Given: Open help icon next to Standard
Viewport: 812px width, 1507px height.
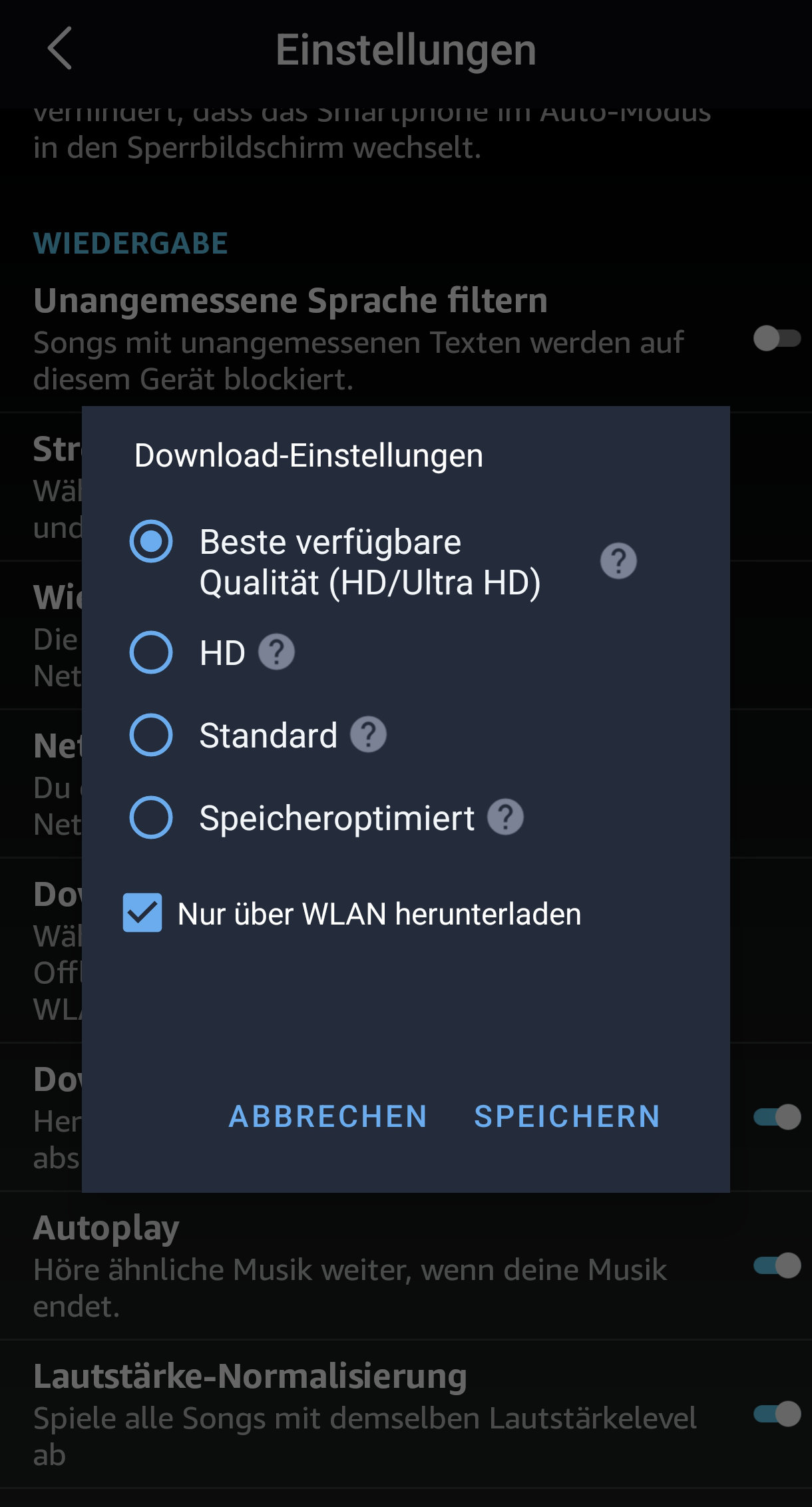Looking at the screenshot, I should [x=368, y=735].
